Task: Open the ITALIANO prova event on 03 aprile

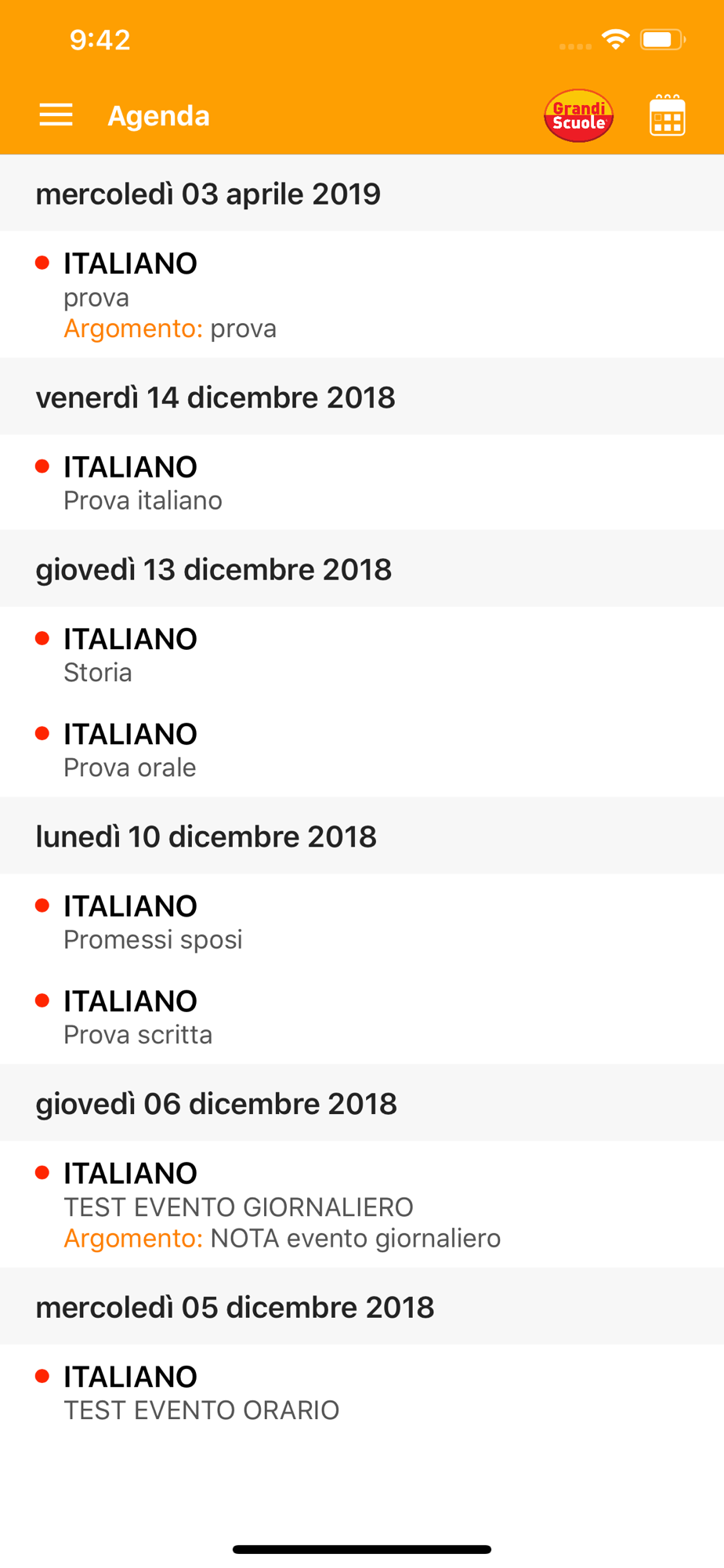Action: [x=362, y=295]
